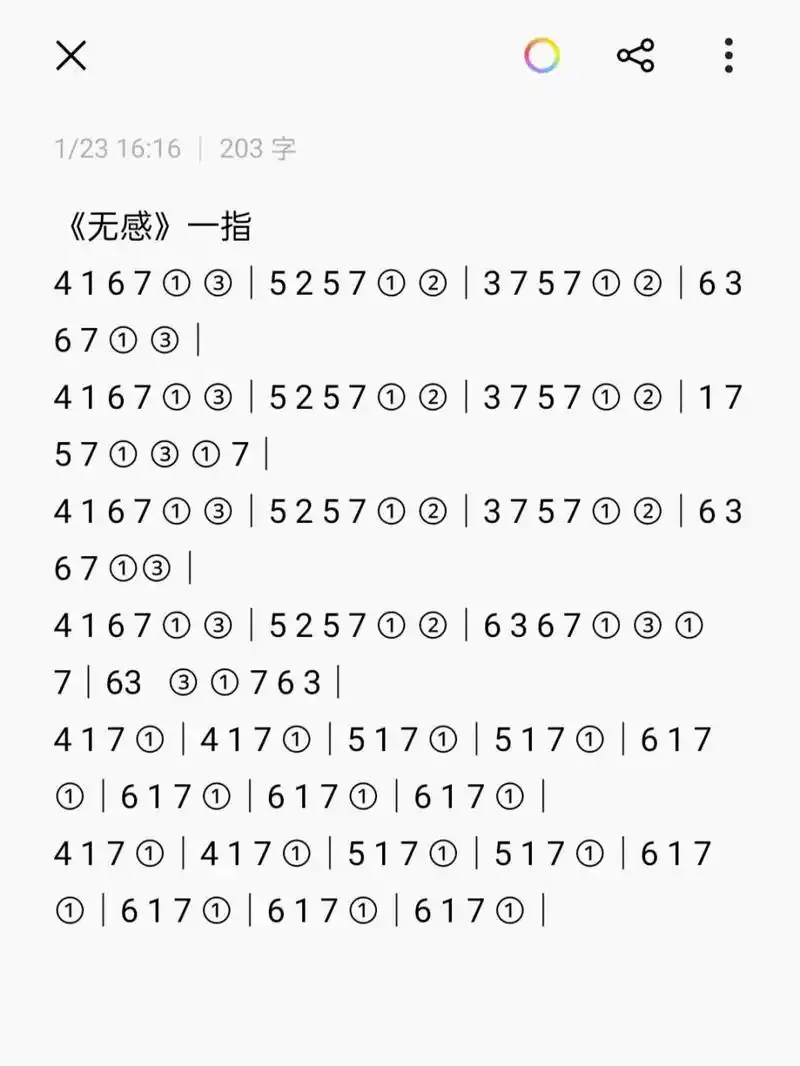Select the rainbow ring to change note theme color
Screen dimensions: 800x1066
542,55
